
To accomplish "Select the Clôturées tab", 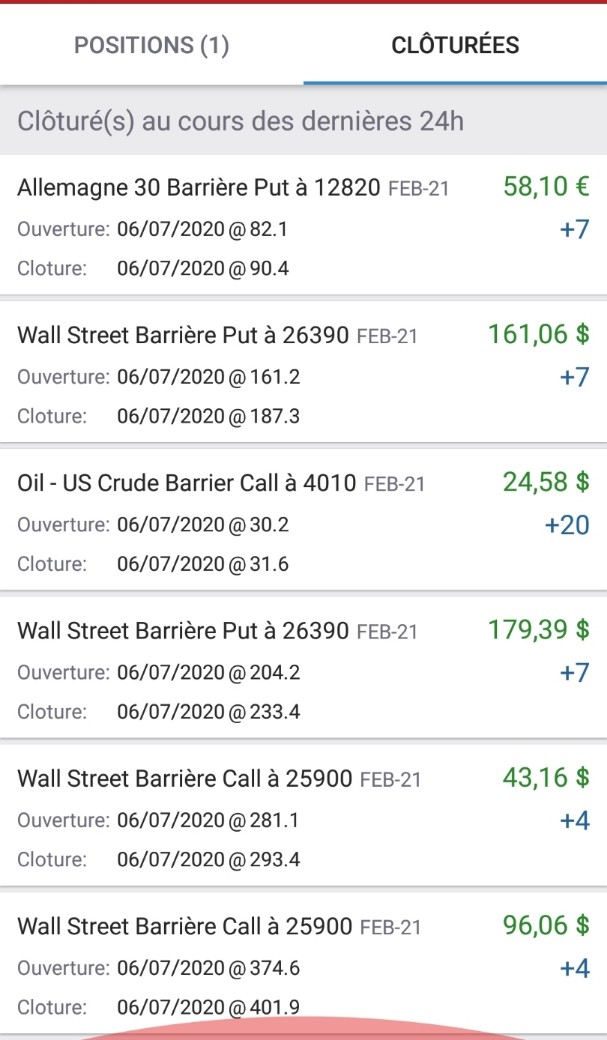I will pos(455,45).
